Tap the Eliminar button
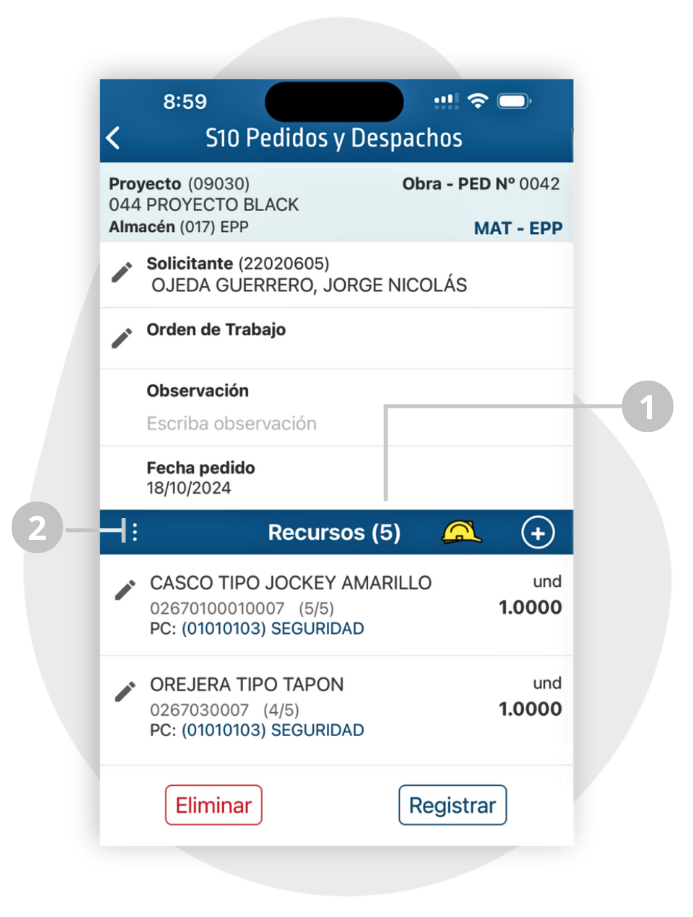The image size is (693, 917). (x=213, y=805)
